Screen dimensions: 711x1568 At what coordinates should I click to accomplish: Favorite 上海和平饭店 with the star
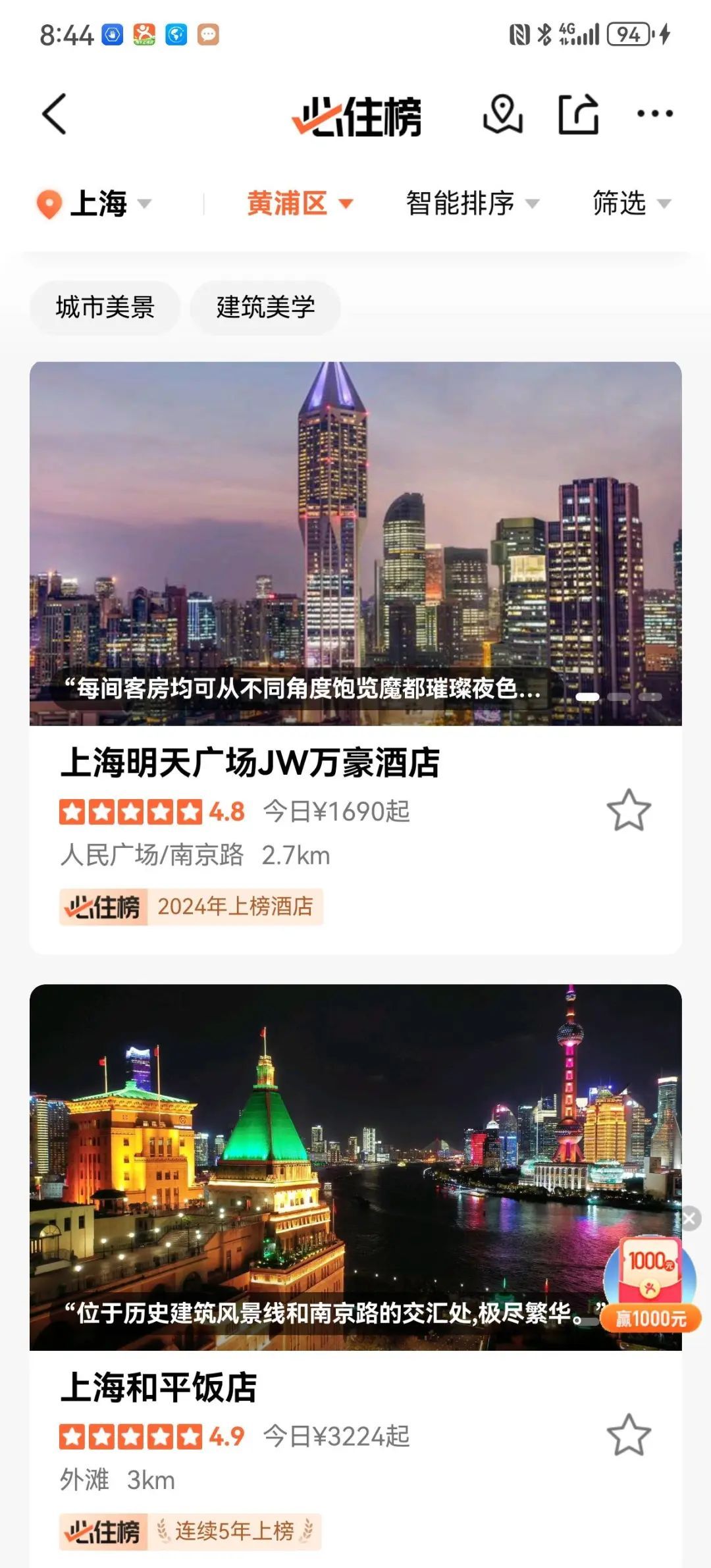[x=629, y=1435]
